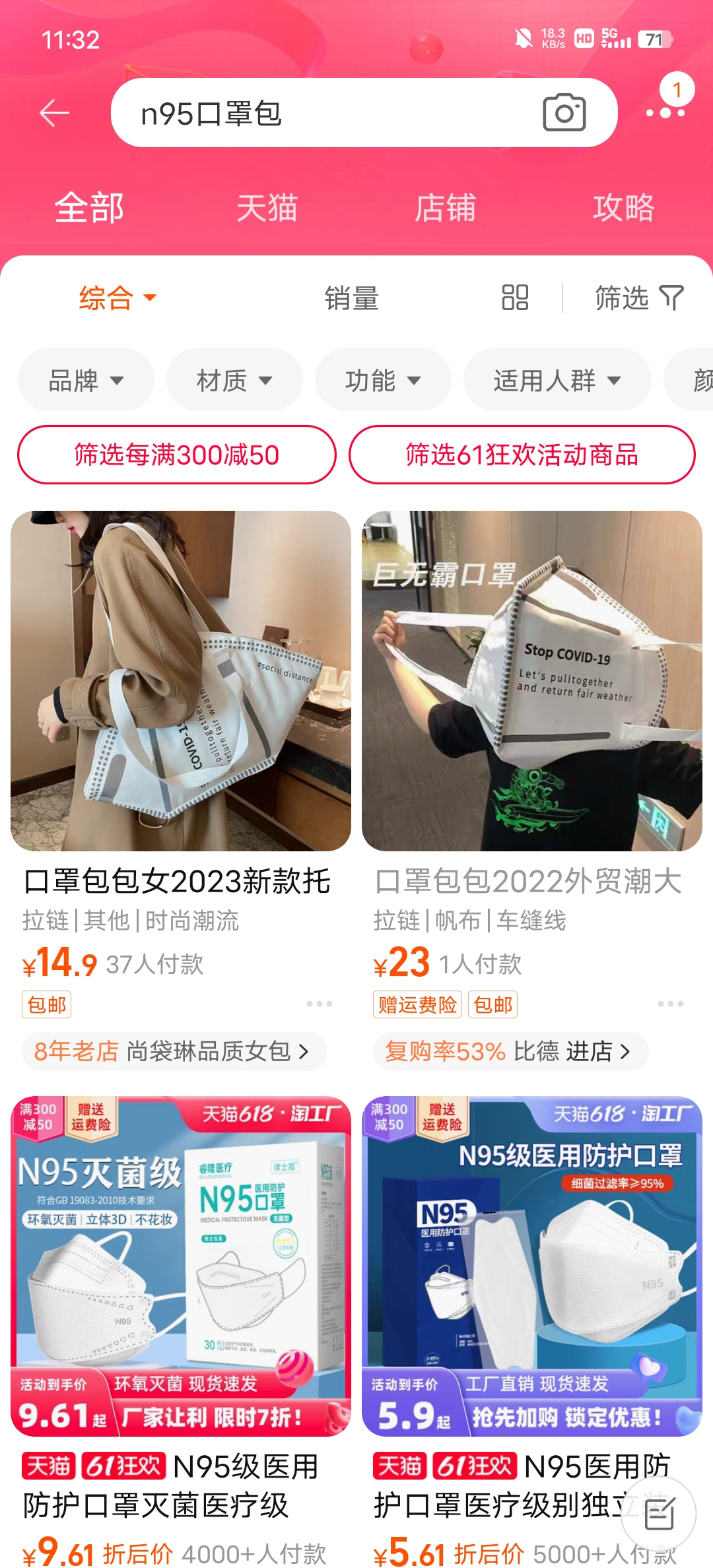Viewport: 713px width, 1568px height.
Task: Select the 筛选61狂欢活动商品 filter chip
Action: coord(522,455)
